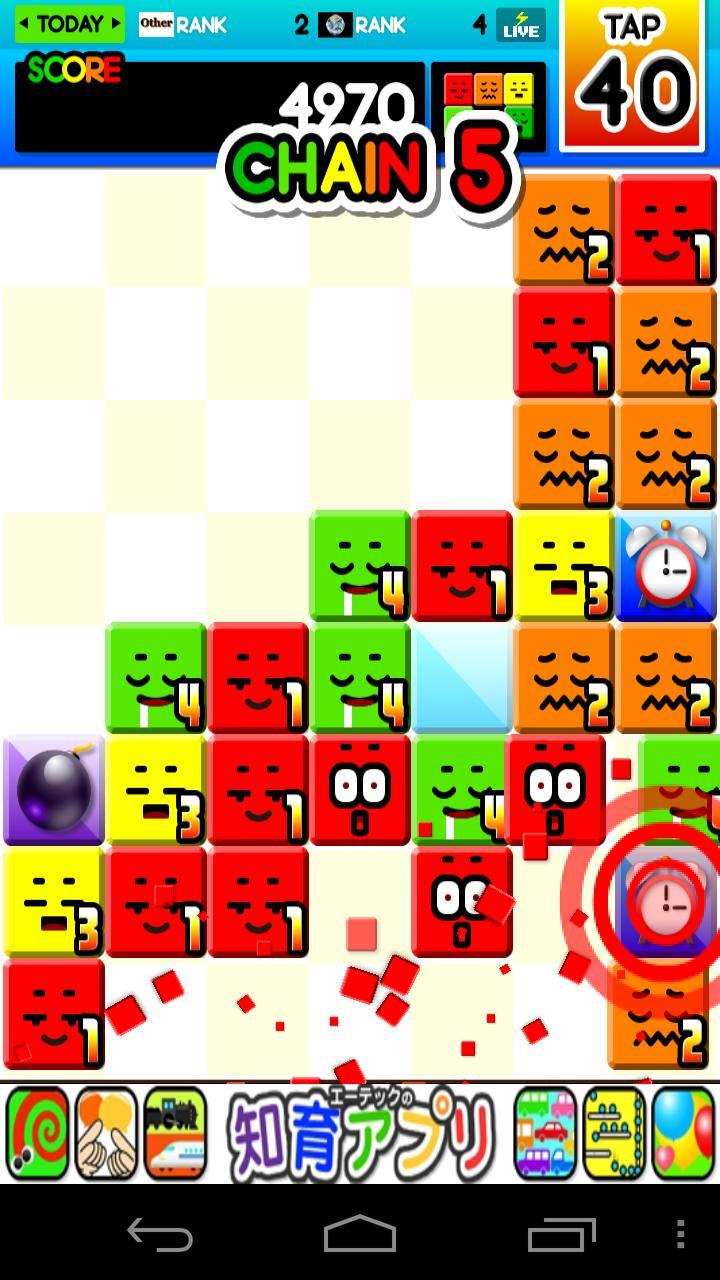Tap the light blue ice block
Viewport: 720px width, 1280px height.
tap(462, 677)
